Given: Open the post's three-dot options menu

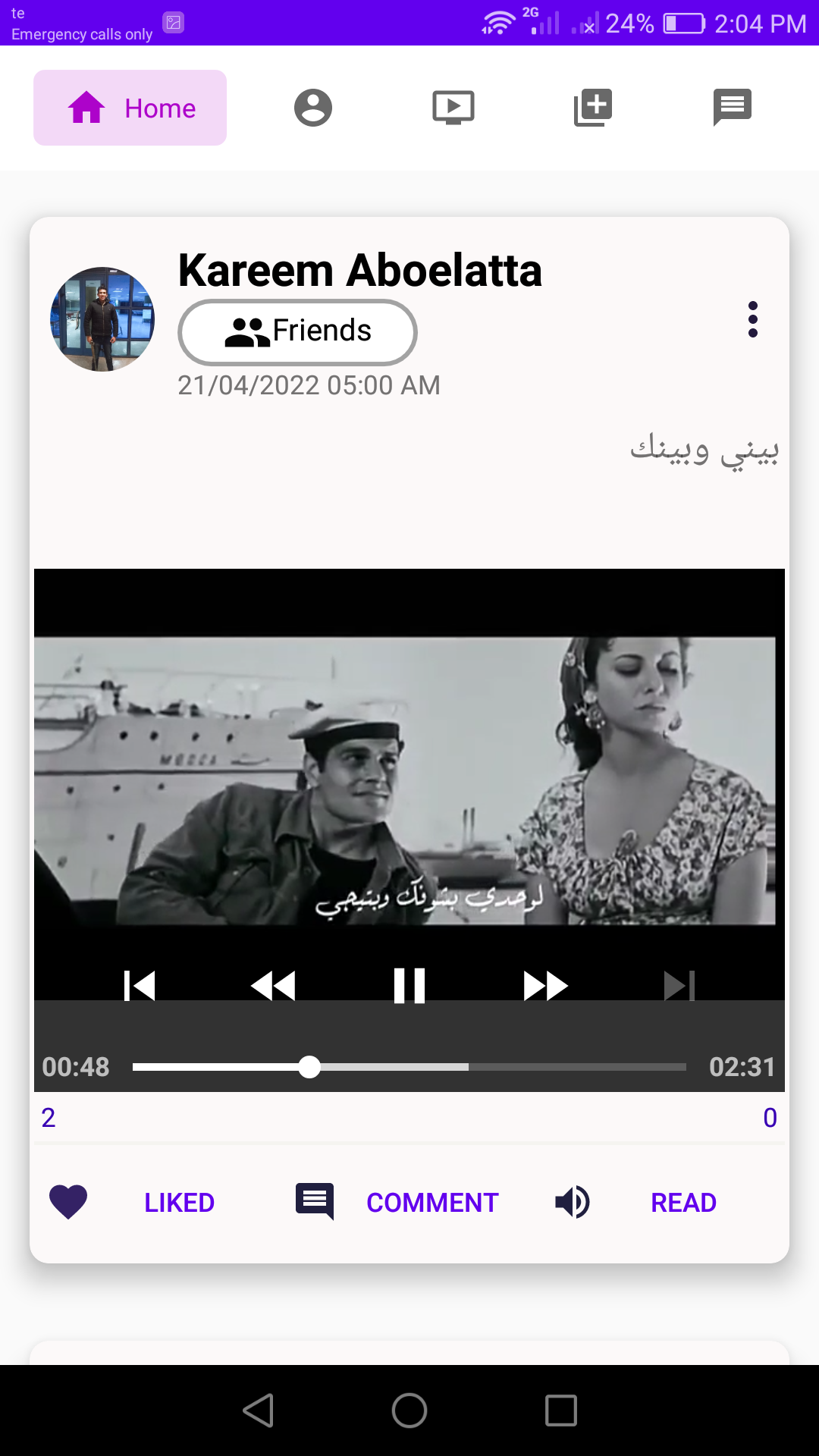Looking at the screenshot, I should (752, 319).
